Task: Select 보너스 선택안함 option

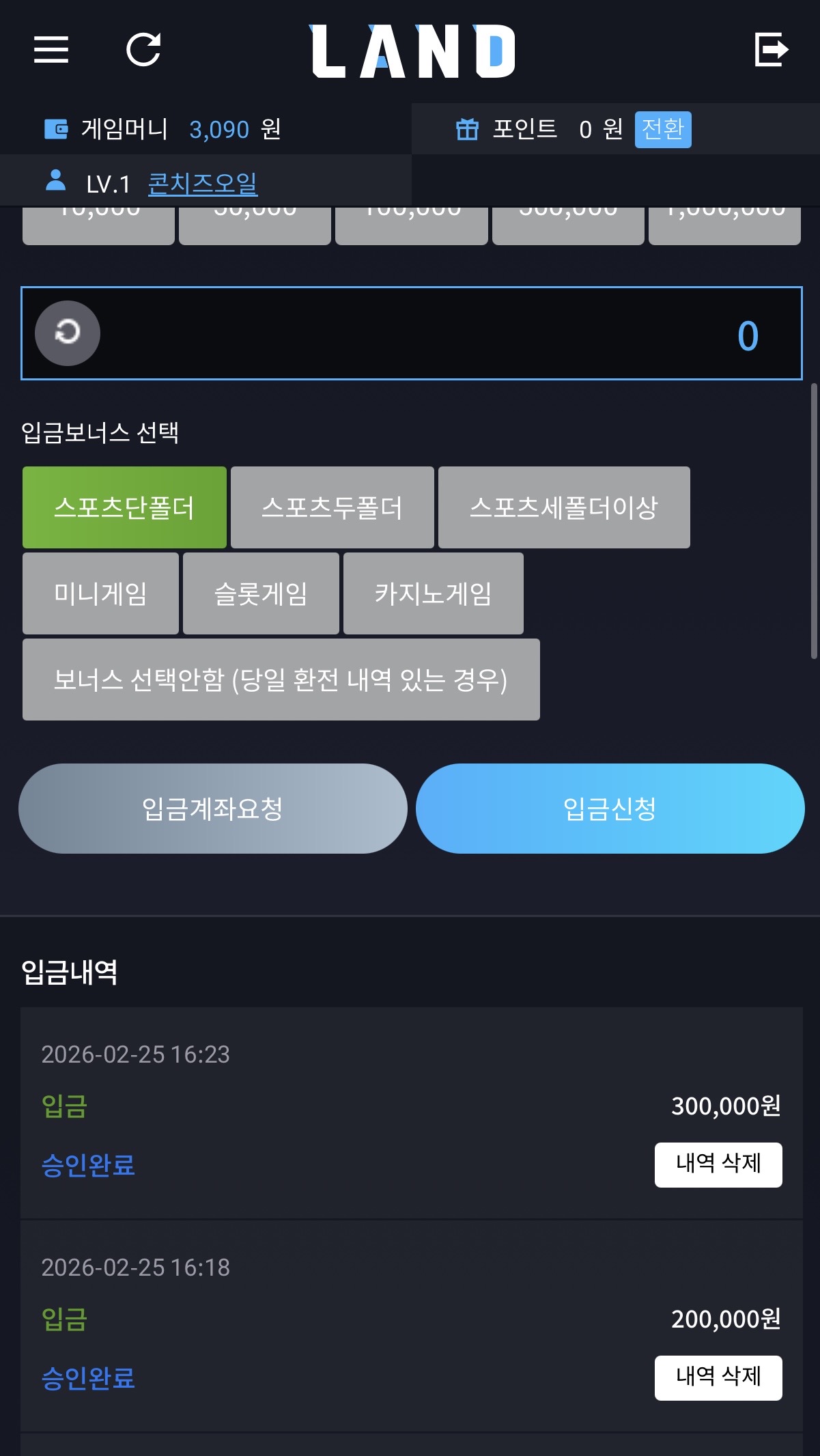Action: (x=281, y=680)
